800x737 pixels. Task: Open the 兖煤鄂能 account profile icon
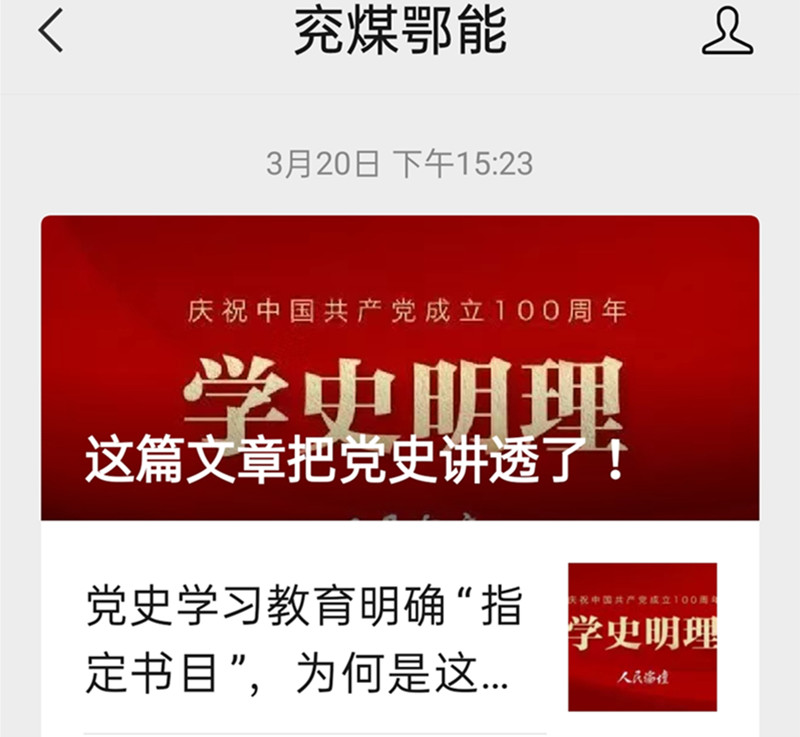coord(726,33)
